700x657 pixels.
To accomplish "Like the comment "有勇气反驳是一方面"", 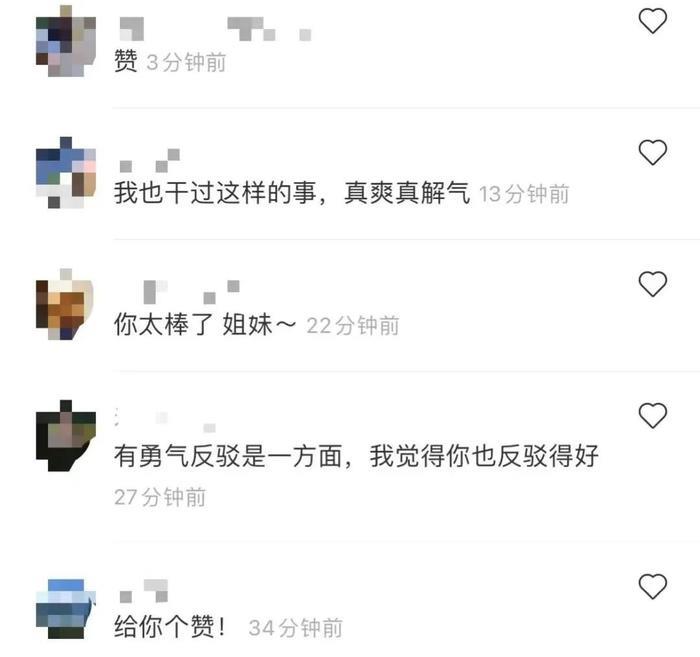I will 652,415.
